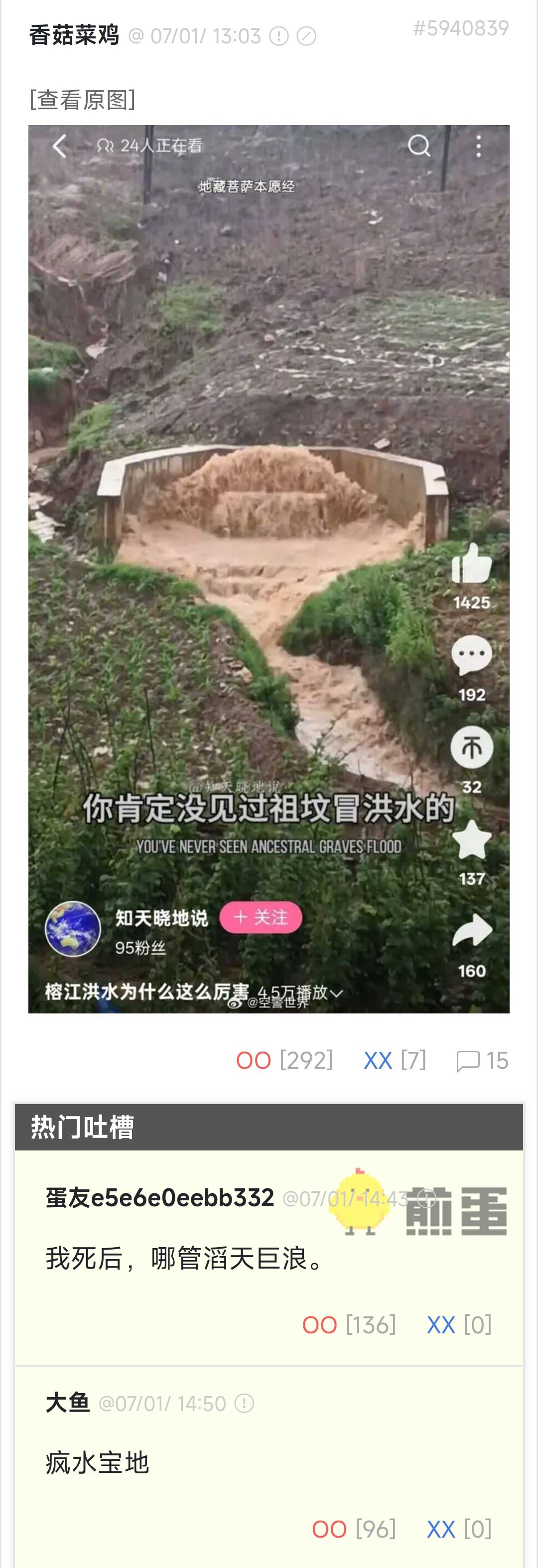This screenshot has height=1568, width=538.
Task: Tap XX on 蛋友e5e6e0eebb332's comment
Action: coord(441,1325)
